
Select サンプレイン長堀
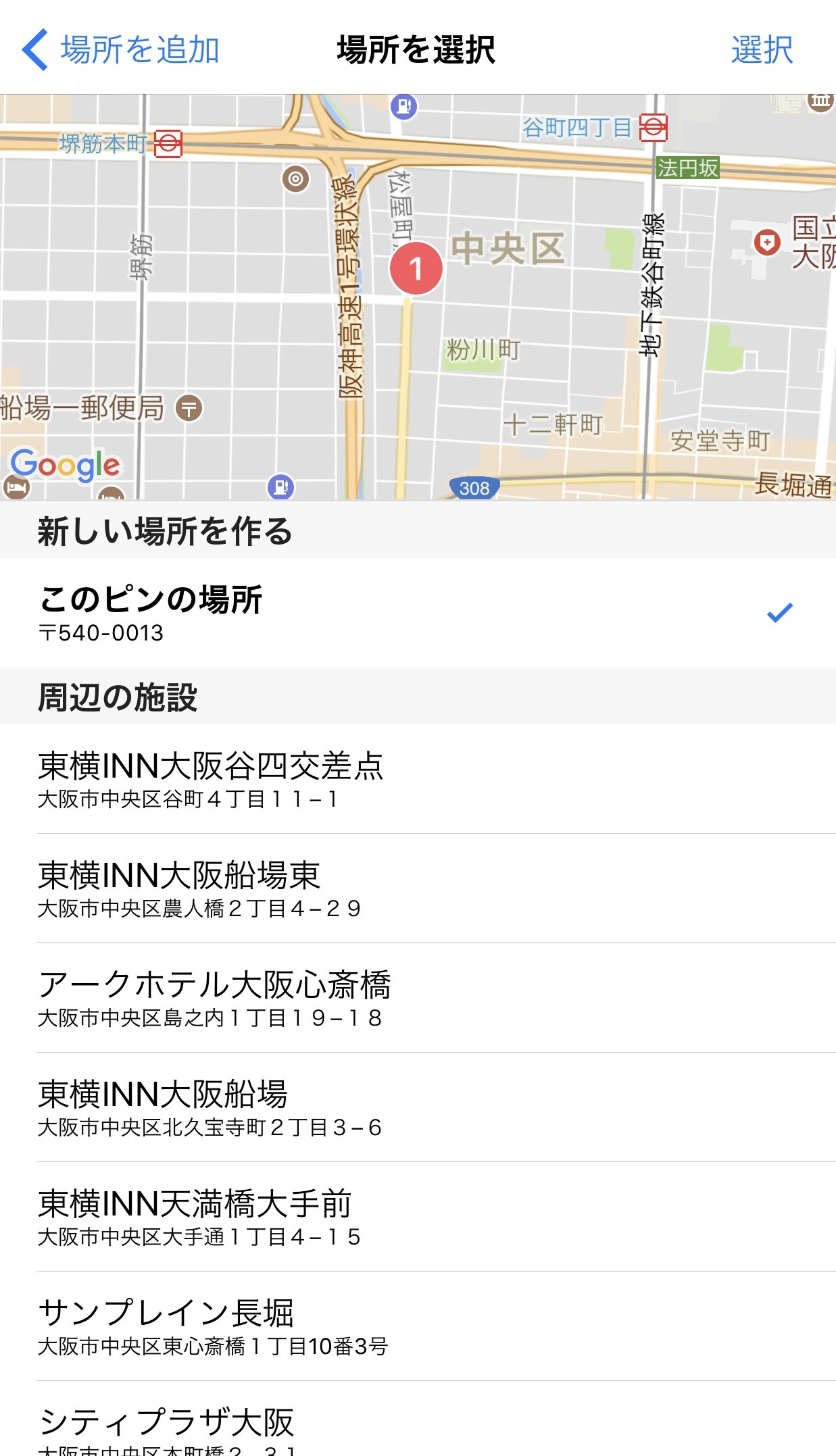418,1326
